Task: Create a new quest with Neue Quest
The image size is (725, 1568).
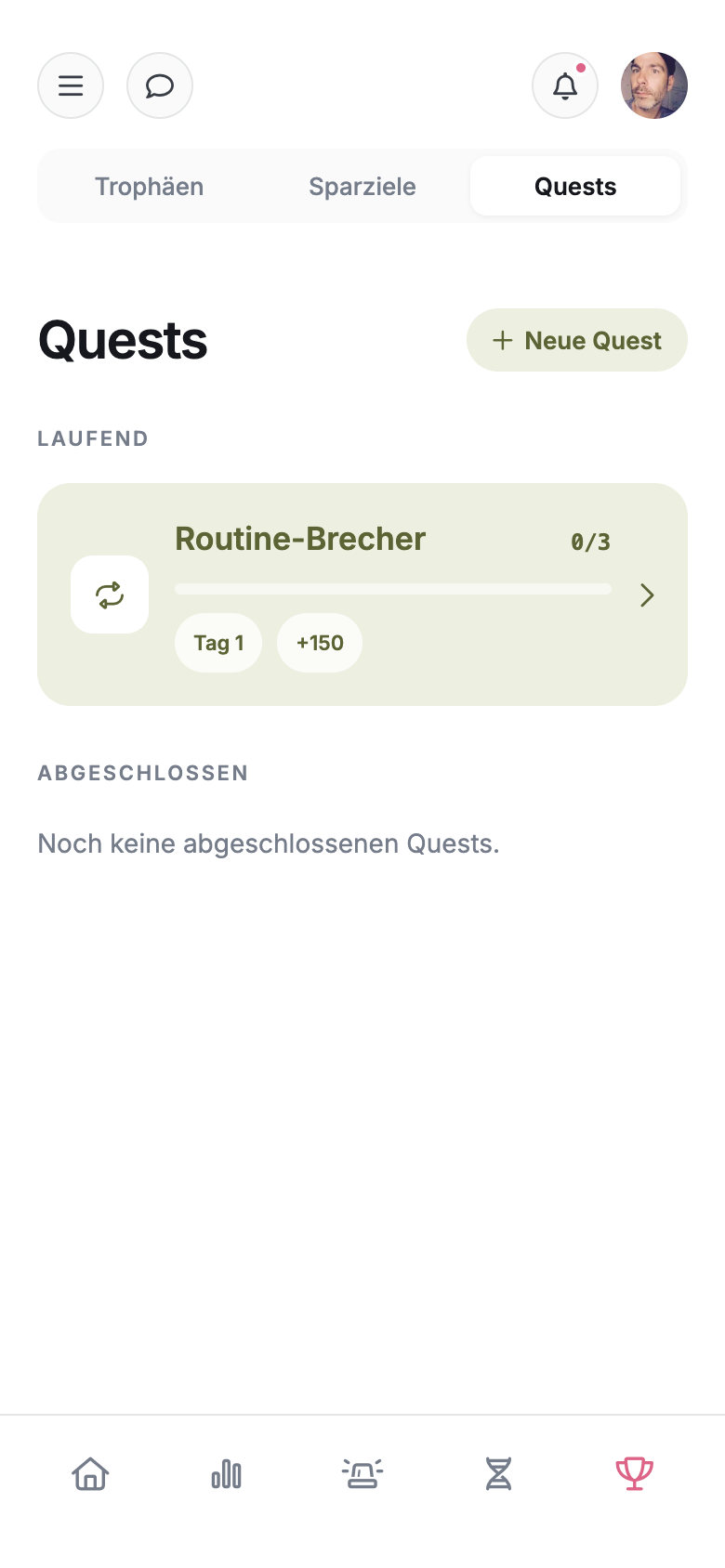Action: (x=577, y=340)
